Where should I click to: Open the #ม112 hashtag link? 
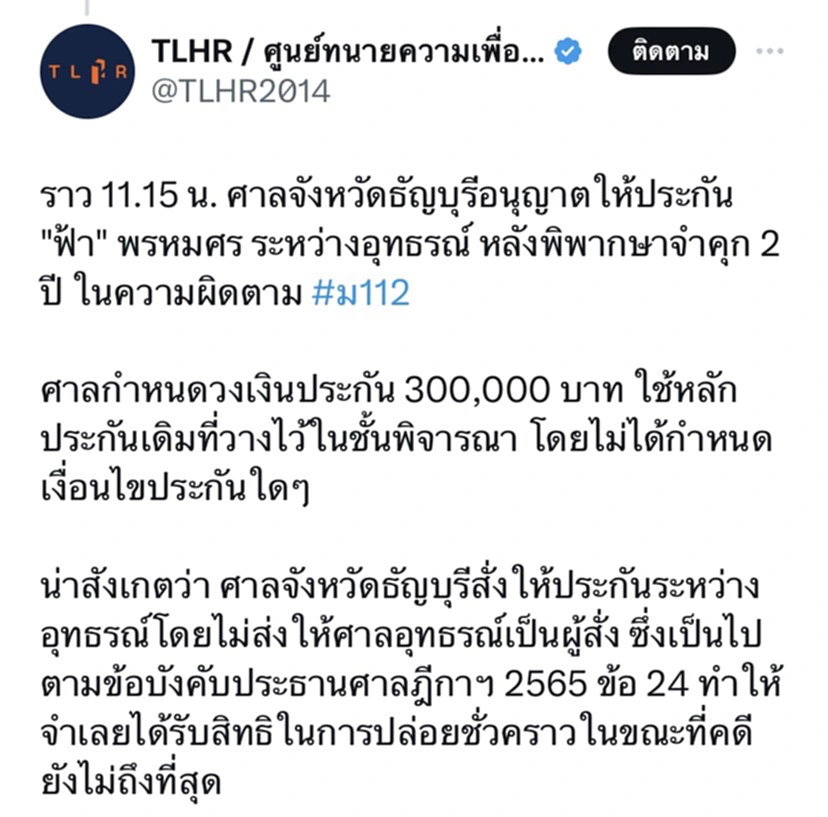pos(361,295)
